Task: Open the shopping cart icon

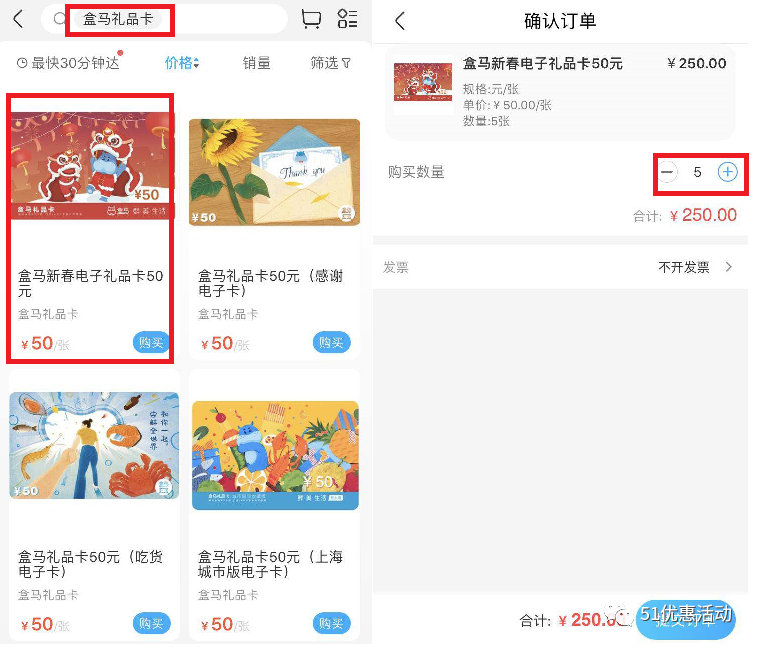Action: coord(311,19)
